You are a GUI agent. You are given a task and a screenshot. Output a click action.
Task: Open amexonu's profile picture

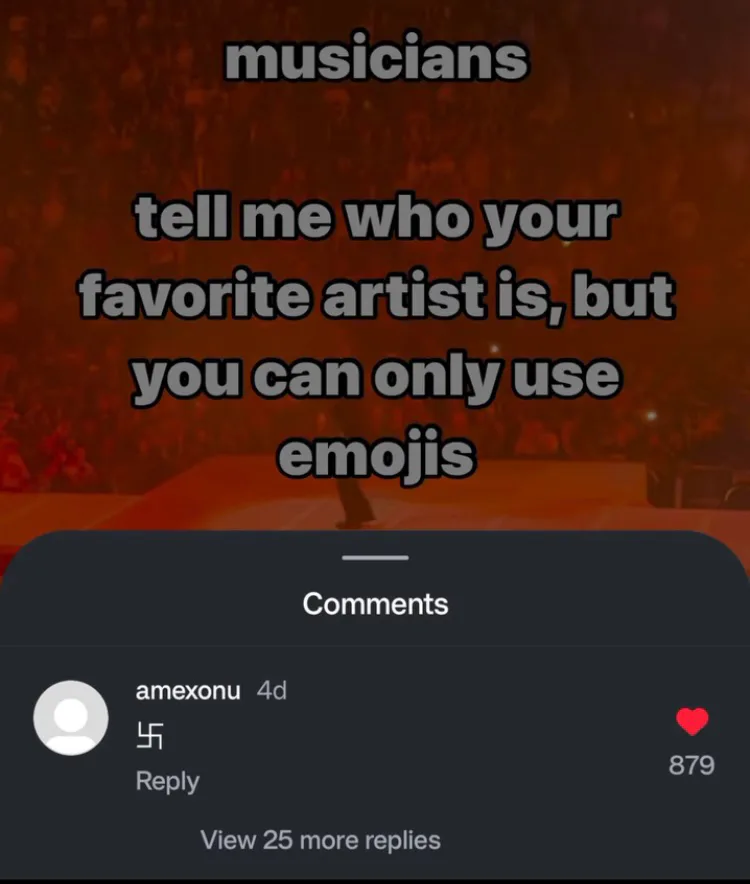[x=71, y=717]
